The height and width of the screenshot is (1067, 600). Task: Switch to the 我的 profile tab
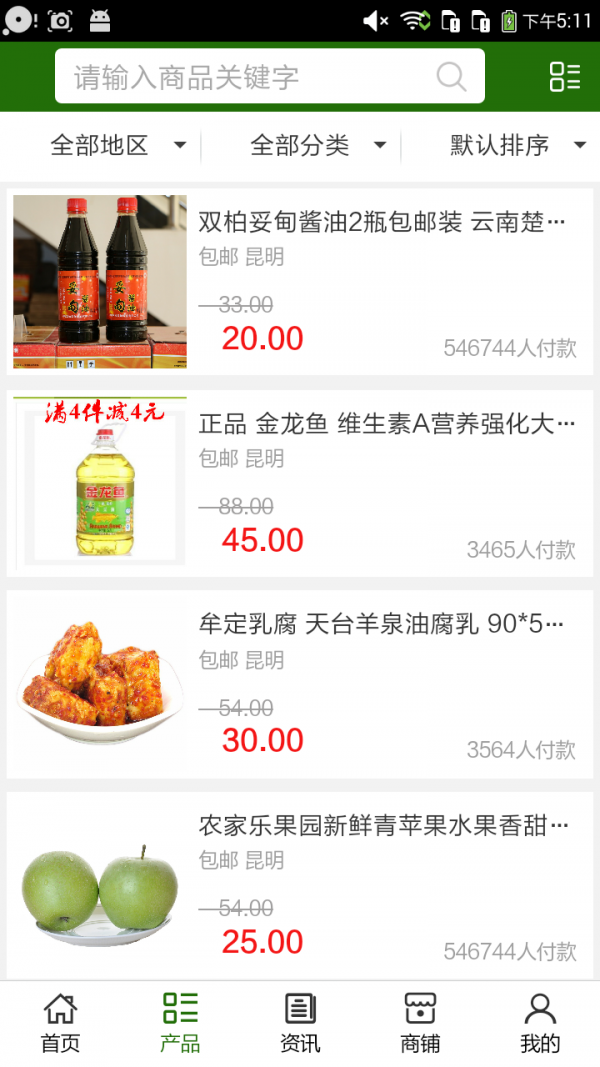540,1024
